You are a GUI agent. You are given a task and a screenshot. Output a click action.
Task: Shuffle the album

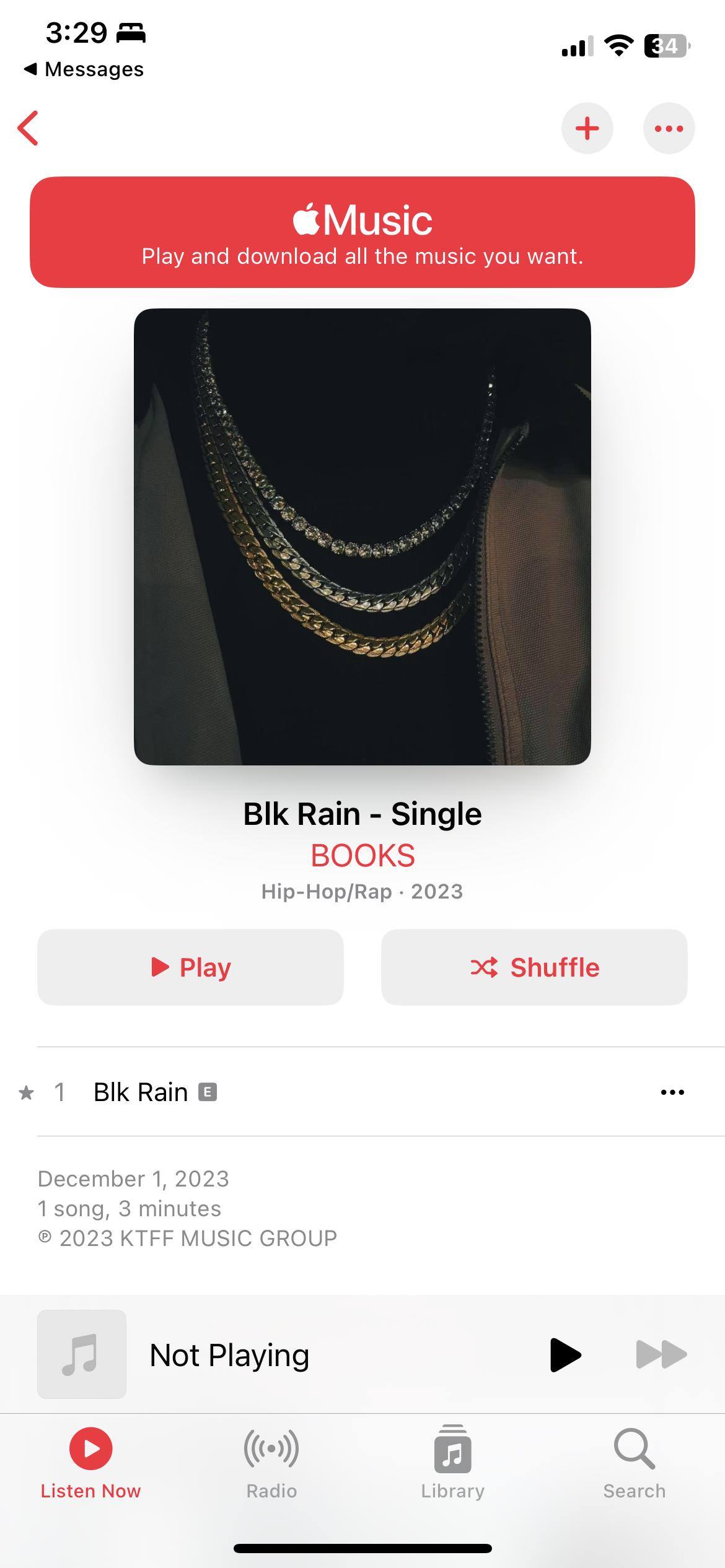point(534,967)
